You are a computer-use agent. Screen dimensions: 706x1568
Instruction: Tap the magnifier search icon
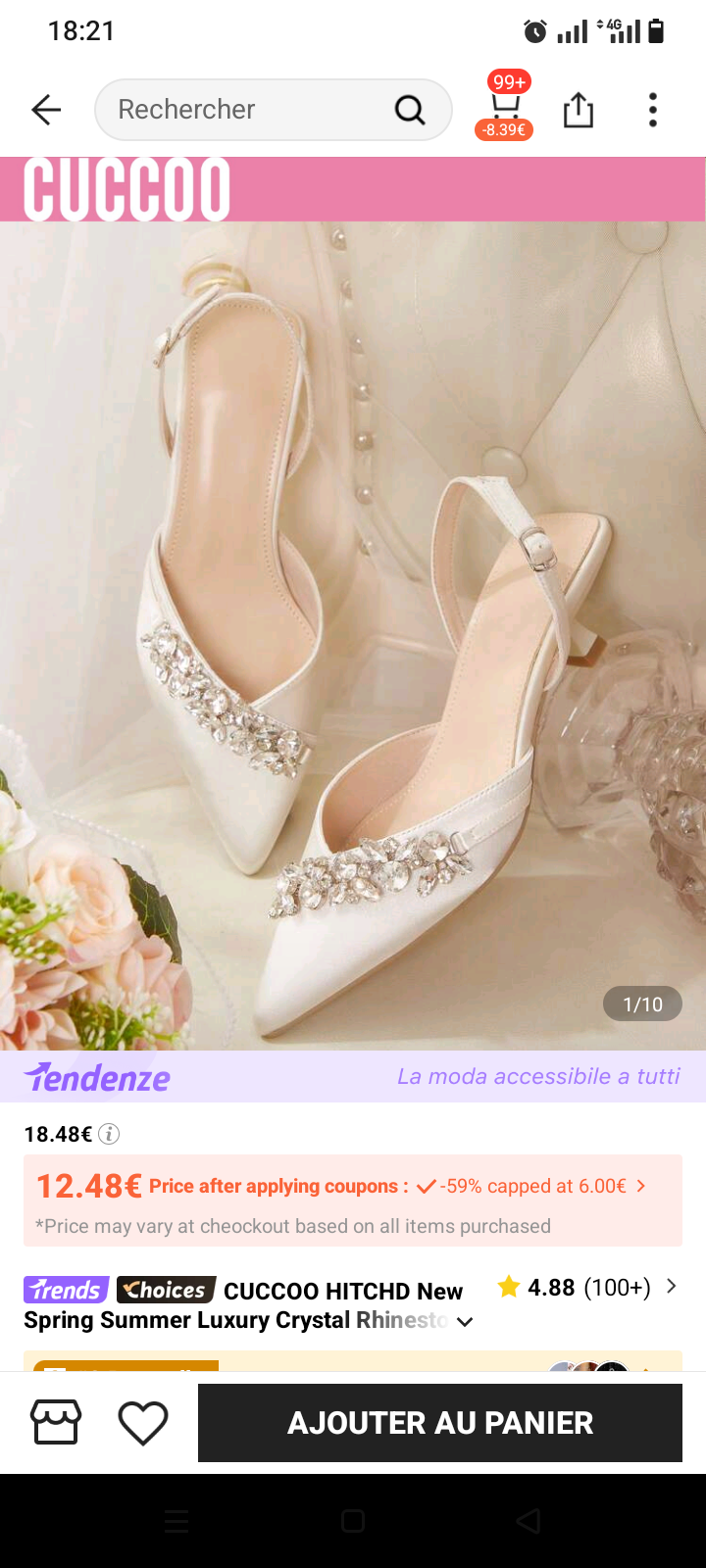point(410,110)
